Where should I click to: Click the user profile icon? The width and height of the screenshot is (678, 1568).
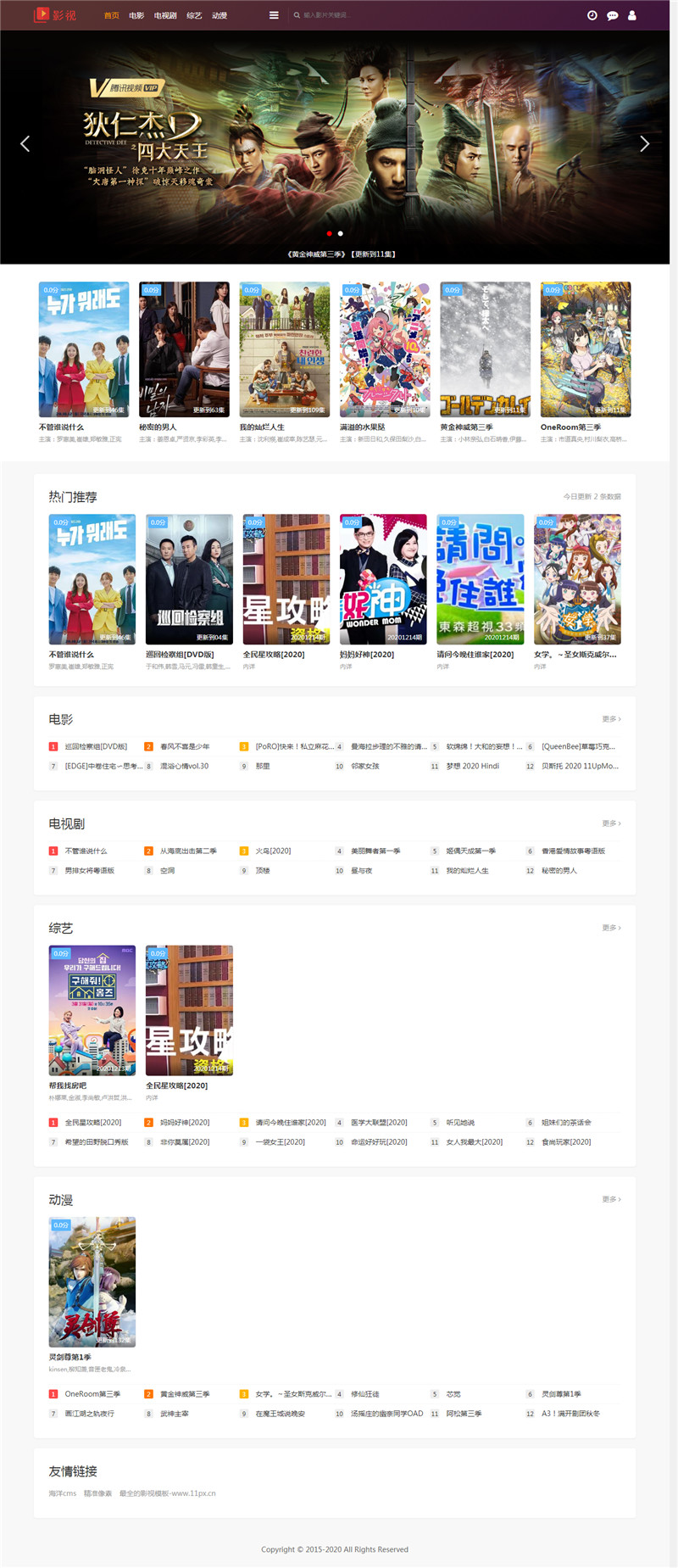[x=632, y=15]
